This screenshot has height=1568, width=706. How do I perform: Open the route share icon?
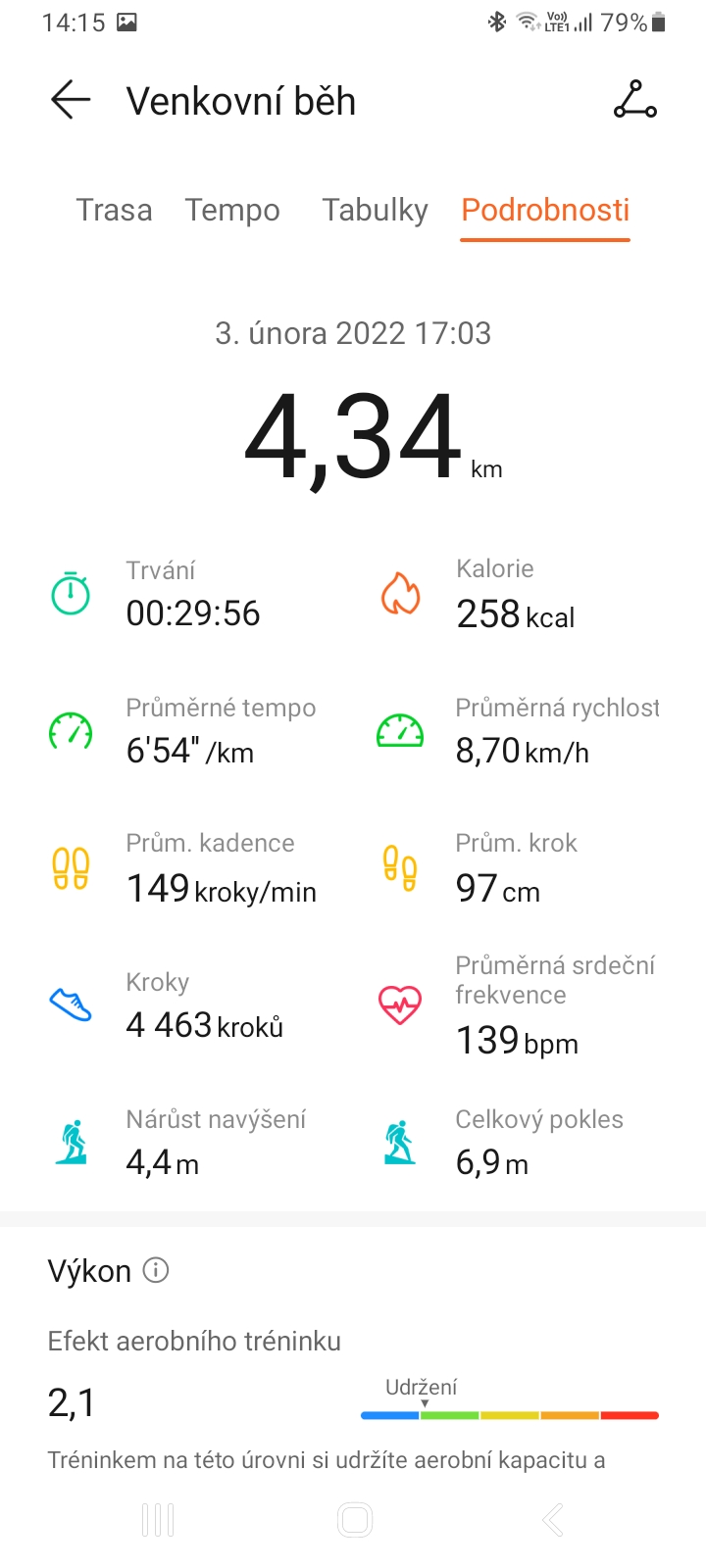pyautogui.click(x=635, y=100)
